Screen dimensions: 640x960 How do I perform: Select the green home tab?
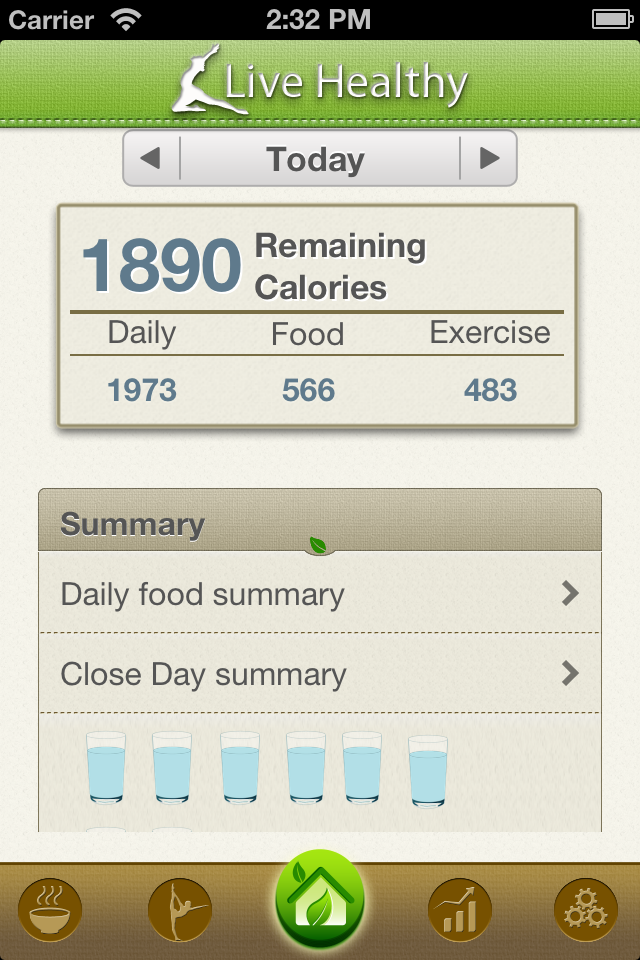(x=320, y=900)
